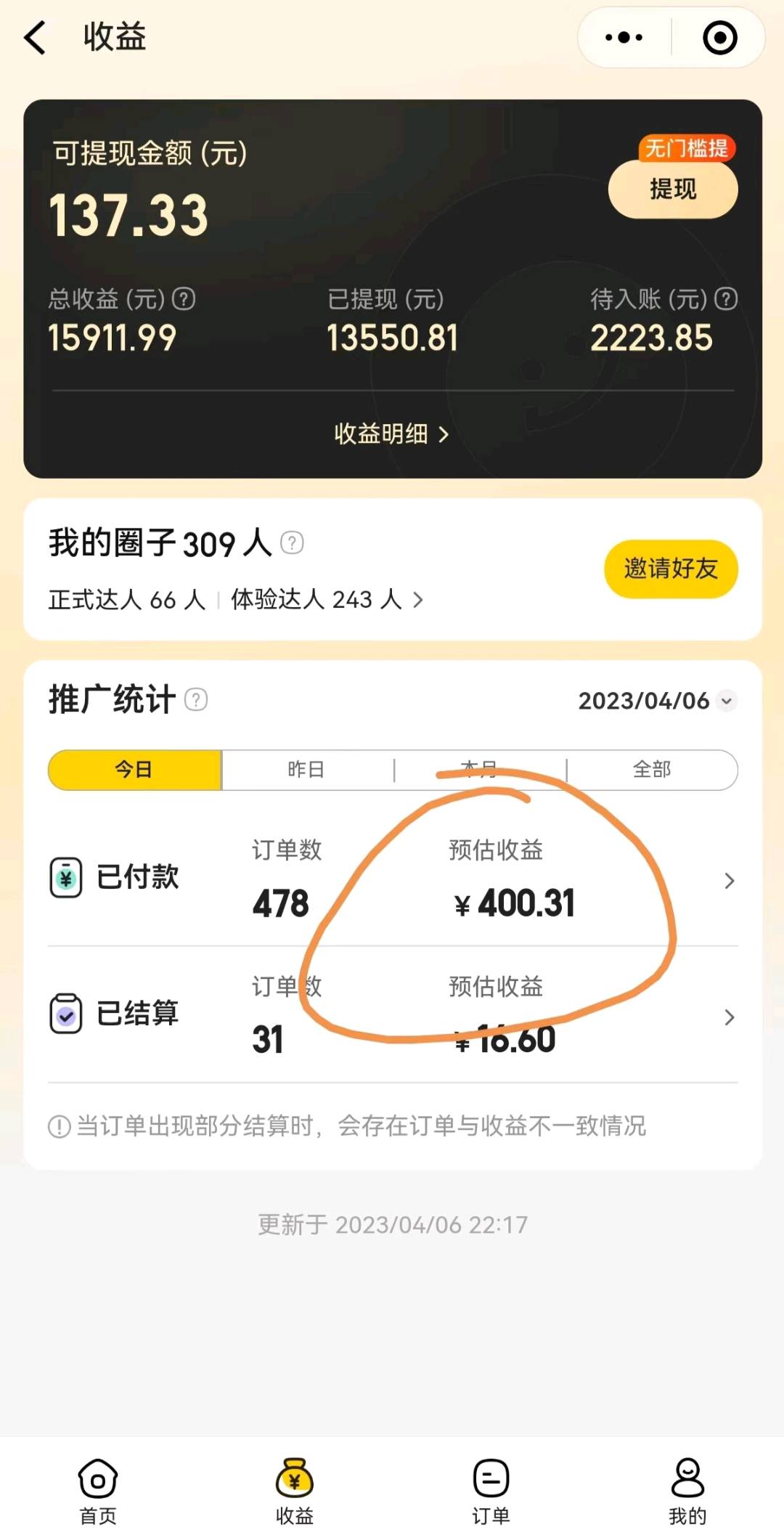Tap the help icon beside 我的圈子
784x1535 pixels.
292,542
